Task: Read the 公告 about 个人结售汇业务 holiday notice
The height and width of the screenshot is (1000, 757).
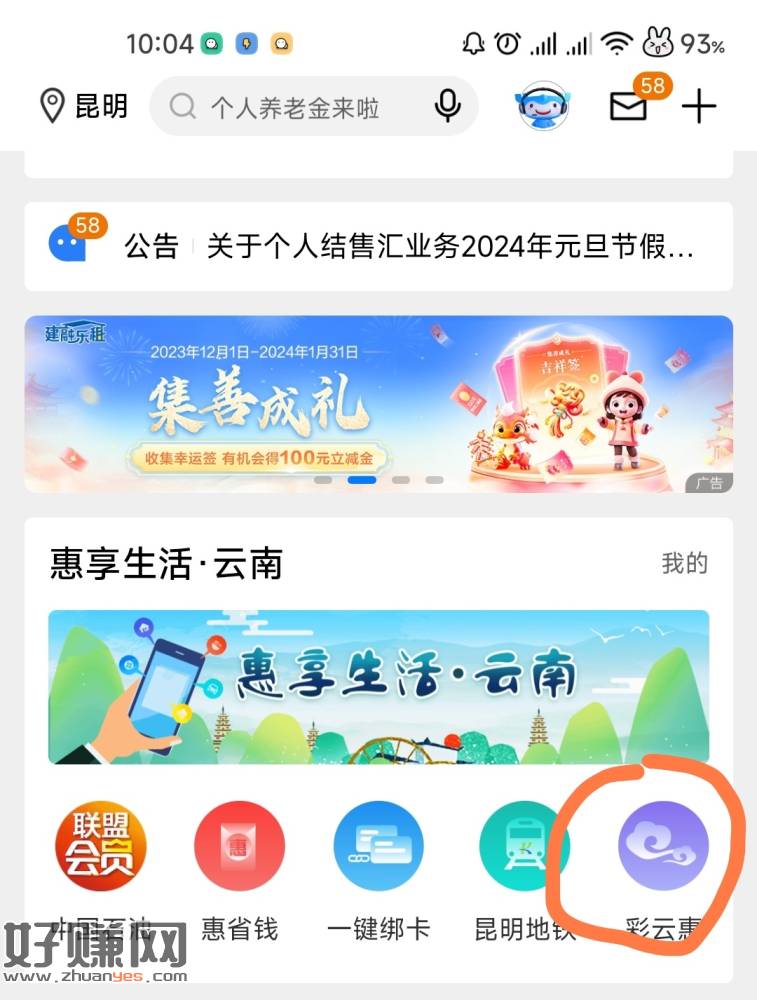Action: [x=448, y=246]
